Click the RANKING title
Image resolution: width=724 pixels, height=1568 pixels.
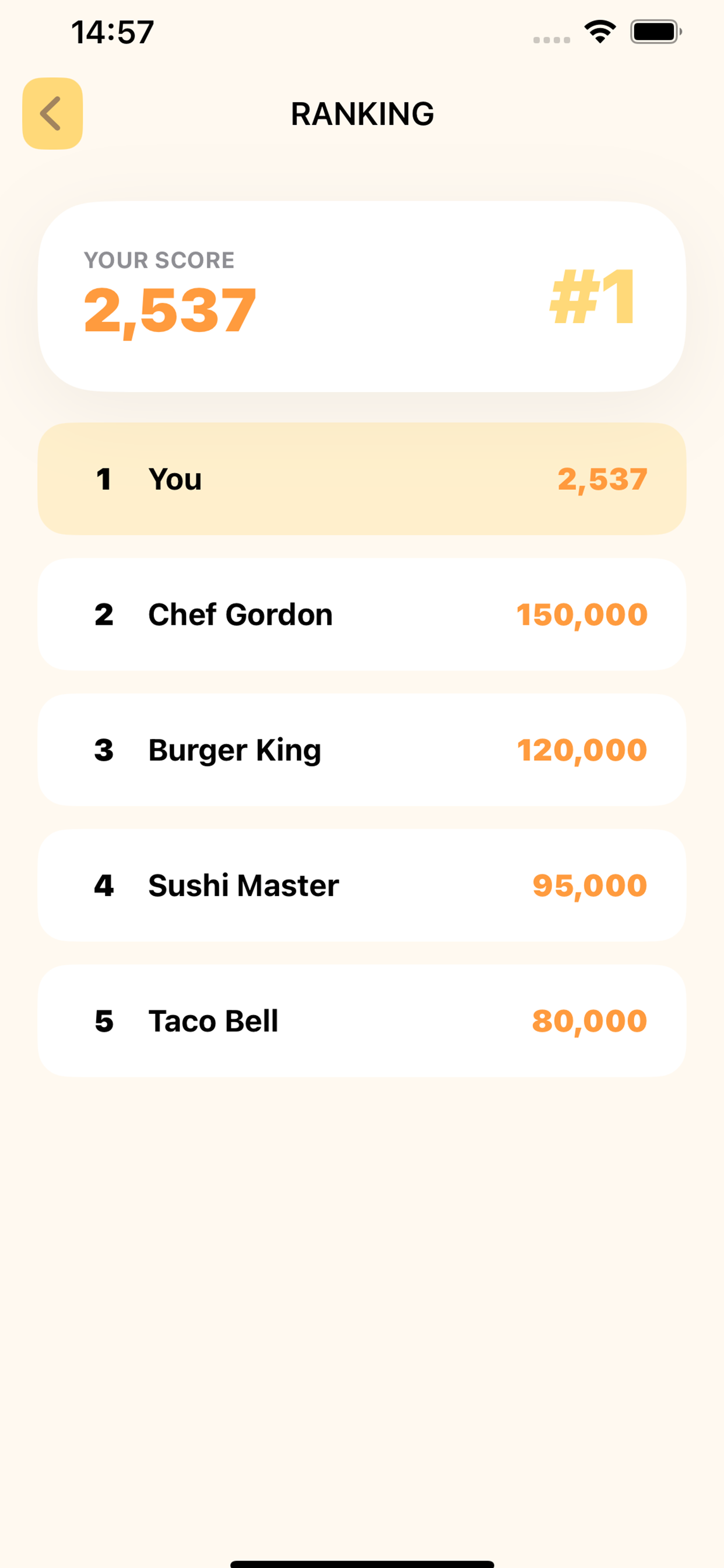point(362,114)
